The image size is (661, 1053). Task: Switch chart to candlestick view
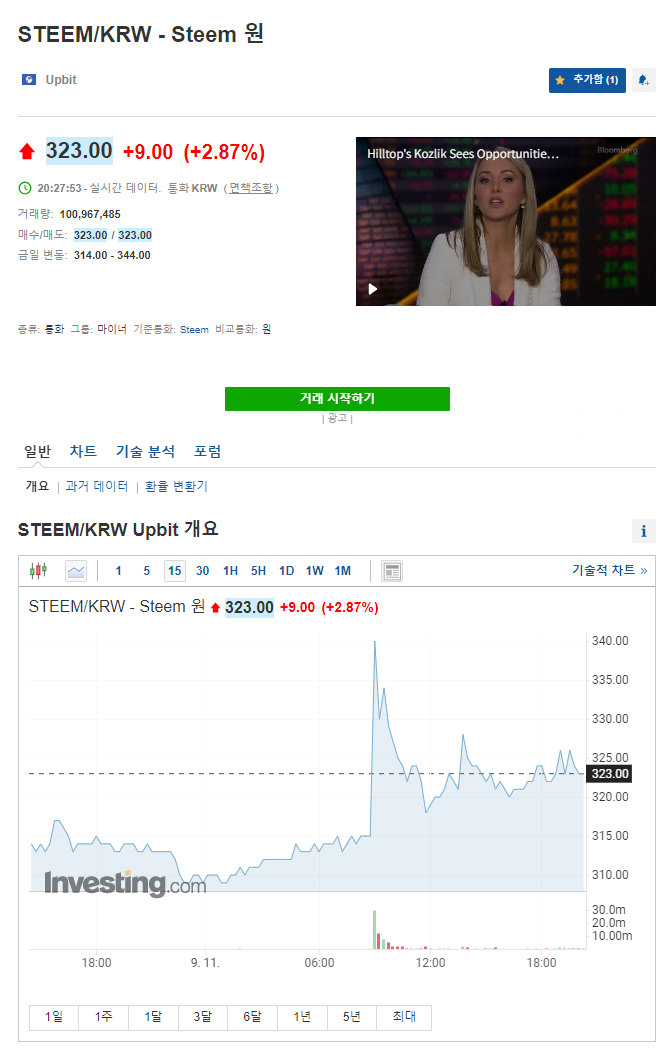38,571
